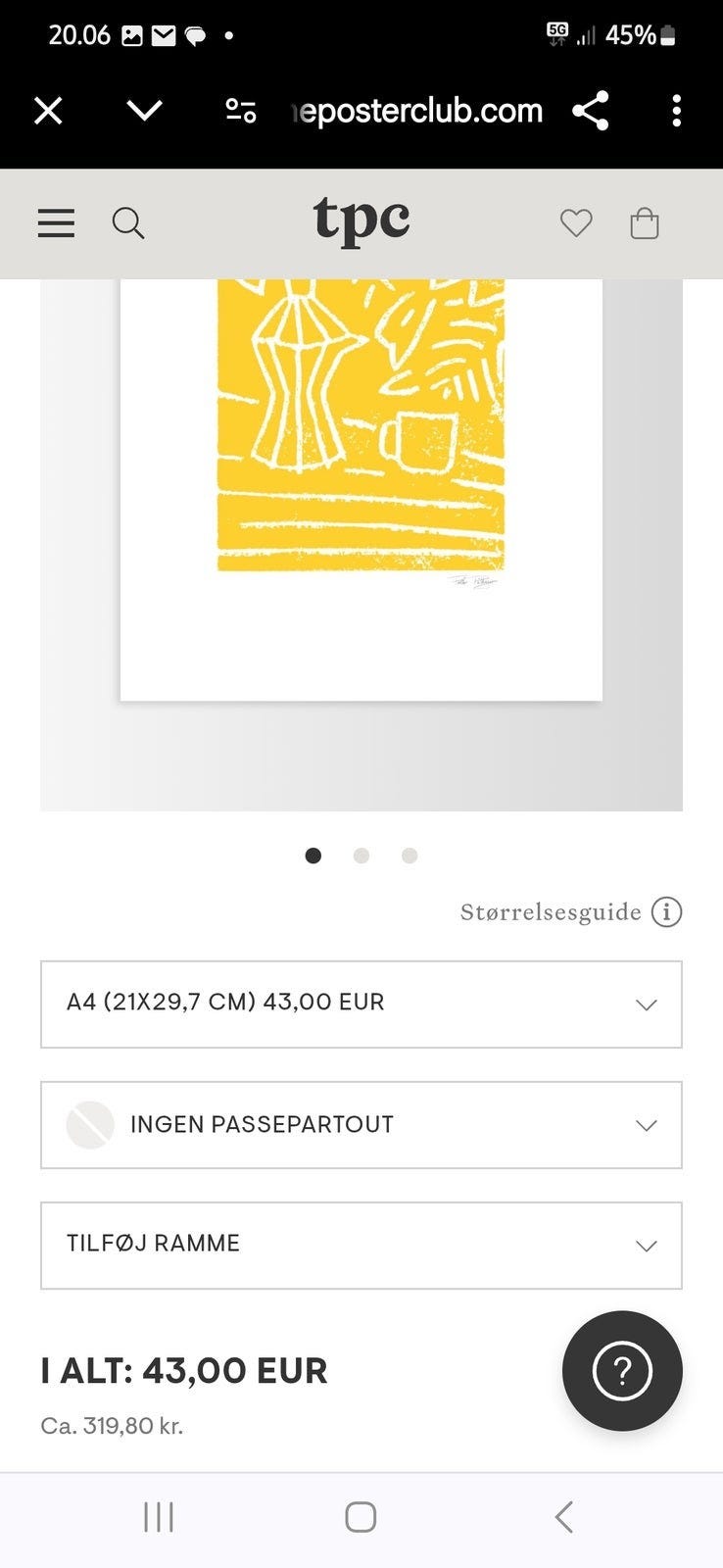Image resolution: width=723 pixels, height=1568 pixels.
Task: Open the browser overflow menu
Action: (676, 111)
